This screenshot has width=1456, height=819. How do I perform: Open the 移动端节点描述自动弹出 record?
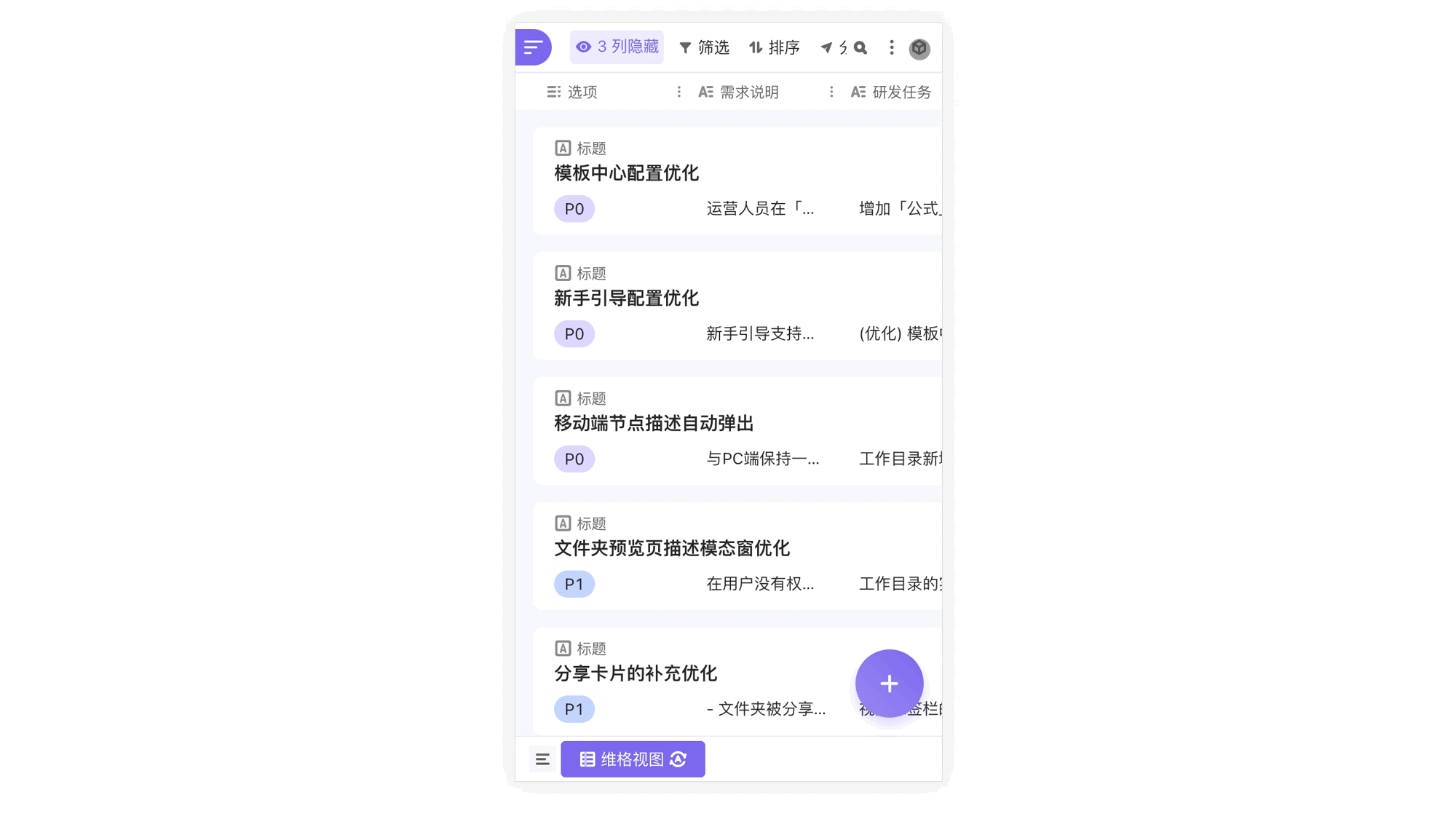click(653, 424)
